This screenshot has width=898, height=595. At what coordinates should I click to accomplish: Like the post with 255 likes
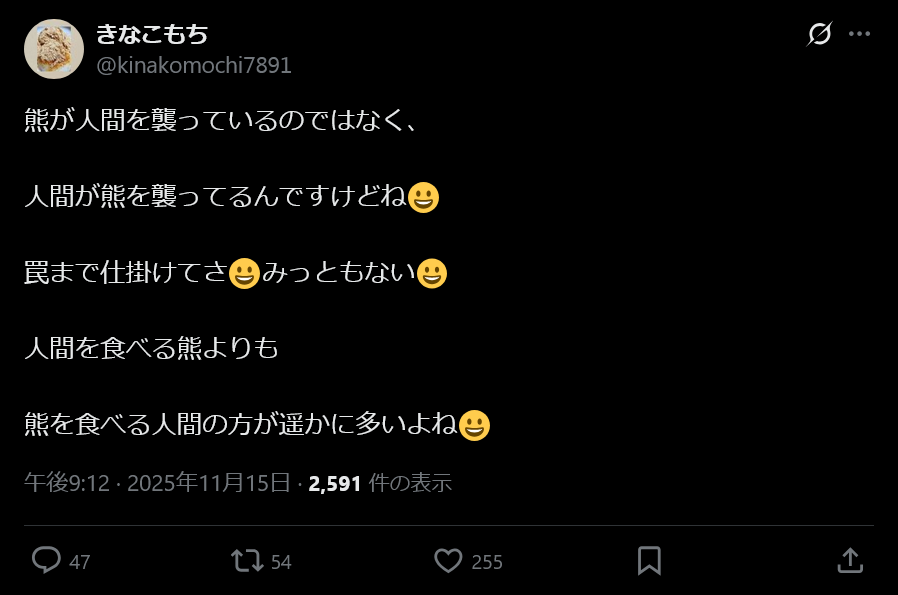pos(448,560)
